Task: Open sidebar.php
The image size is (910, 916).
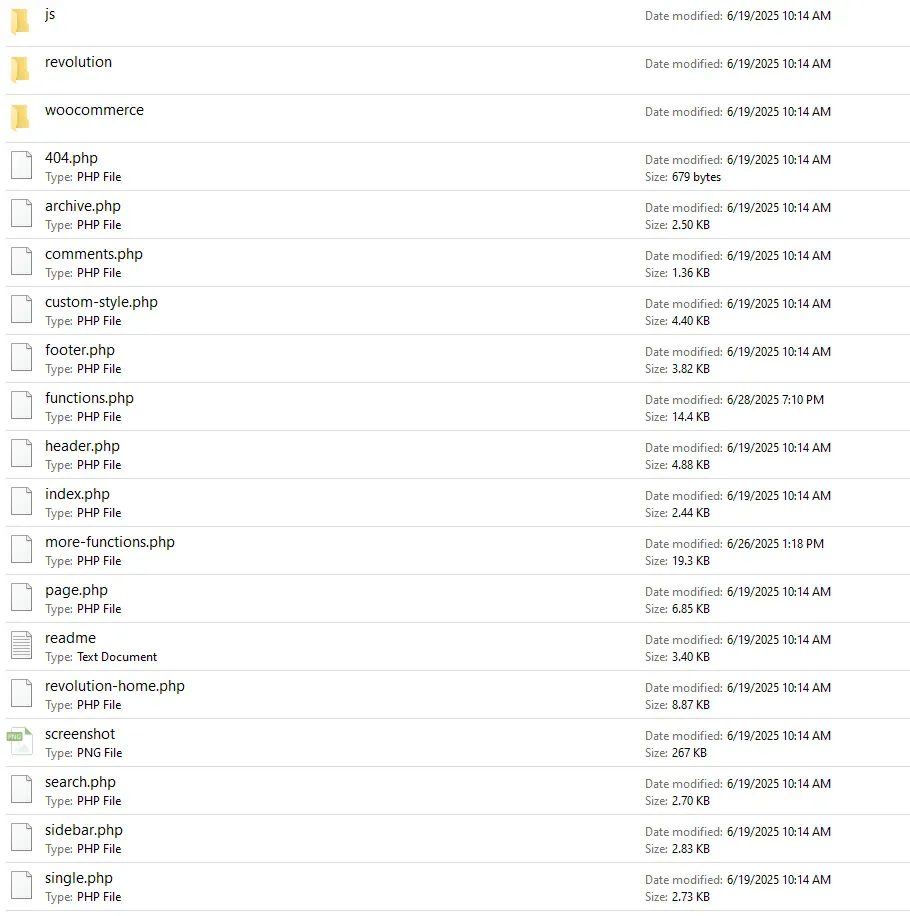Action: 83,830
